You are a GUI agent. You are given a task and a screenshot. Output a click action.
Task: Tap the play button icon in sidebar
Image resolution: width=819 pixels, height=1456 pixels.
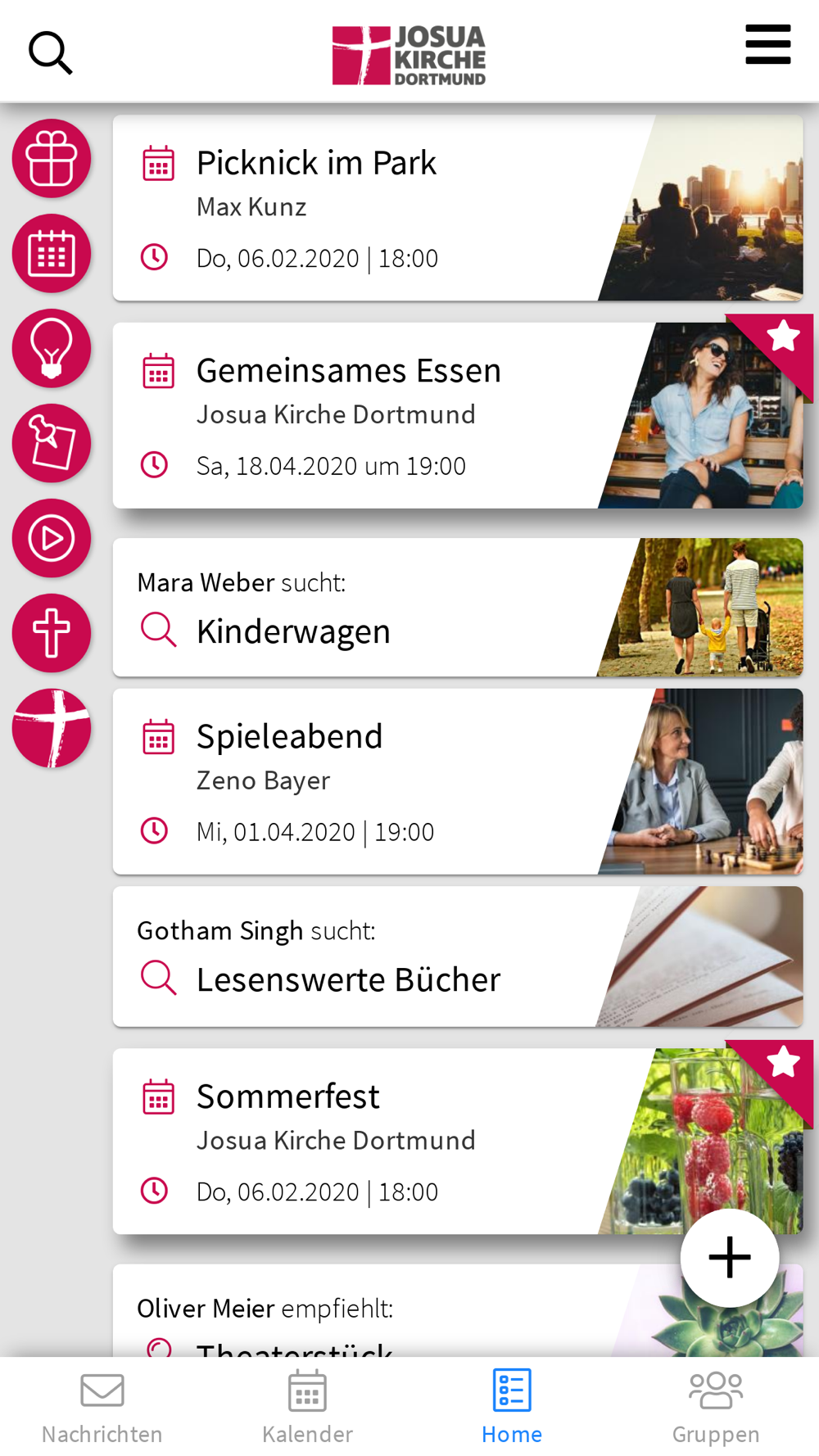[x=52, y=538]
